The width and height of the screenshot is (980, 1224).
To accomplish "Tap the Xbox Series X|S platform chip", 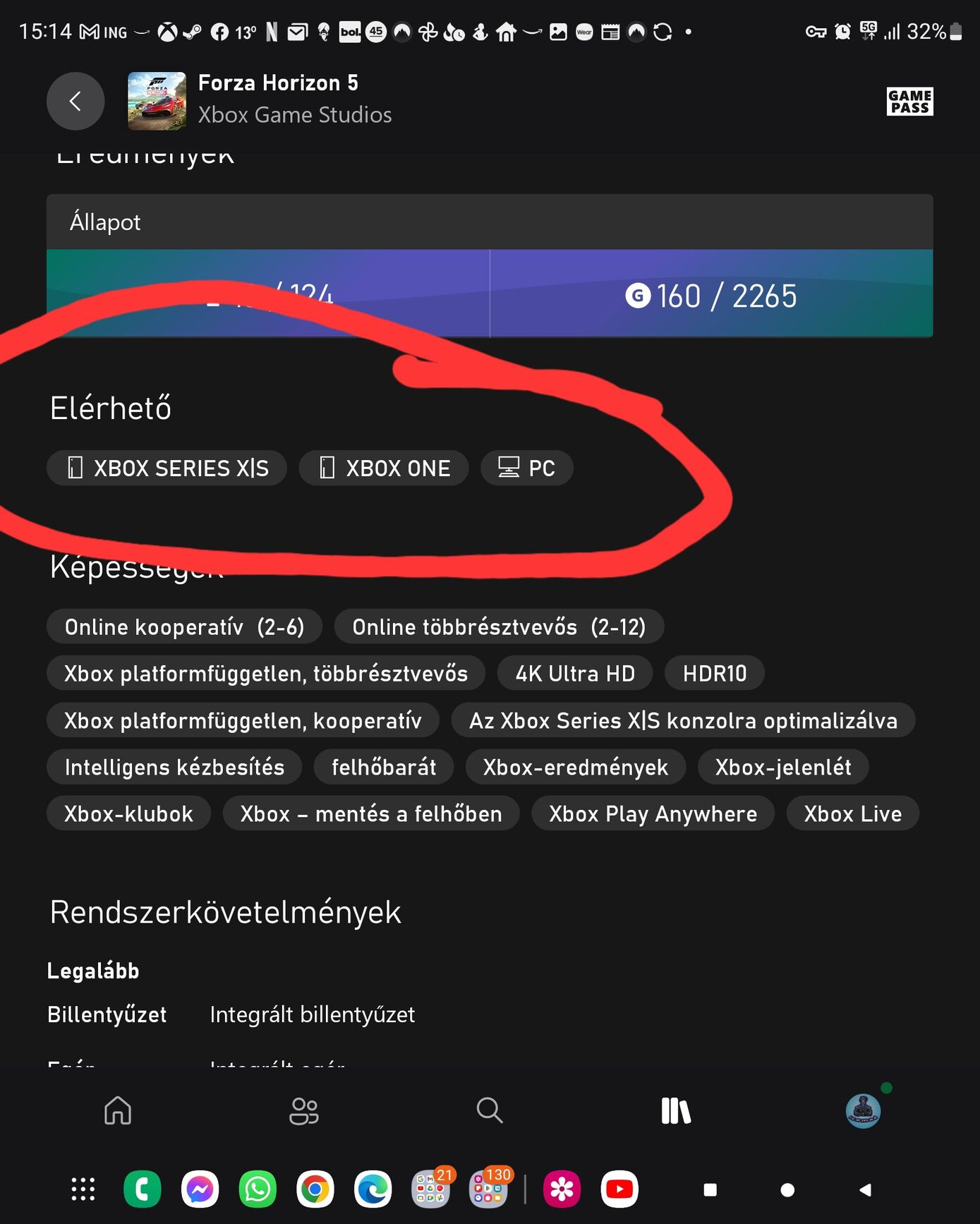I will coord(167,468).
